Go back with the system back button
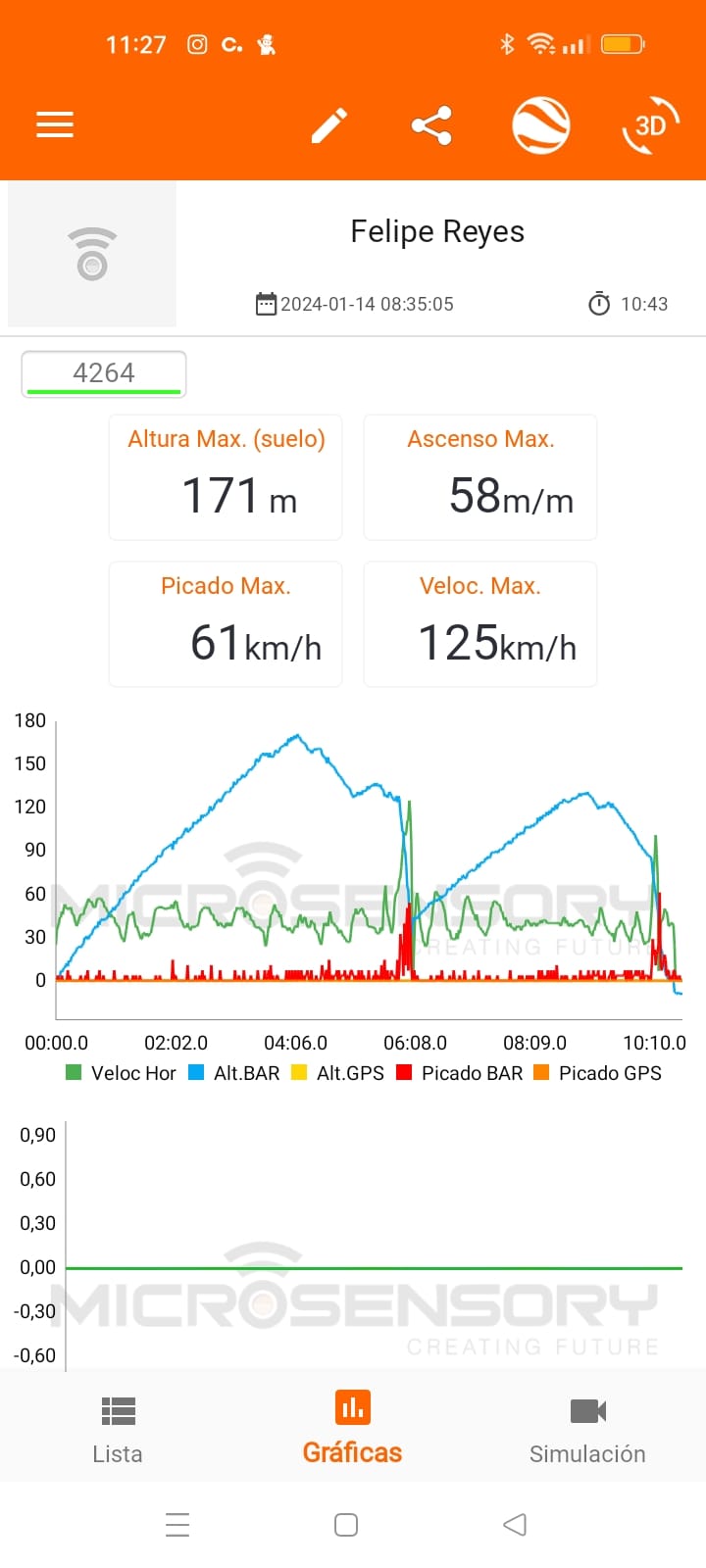The image size is (706, 1568). tap(515, 1525)
